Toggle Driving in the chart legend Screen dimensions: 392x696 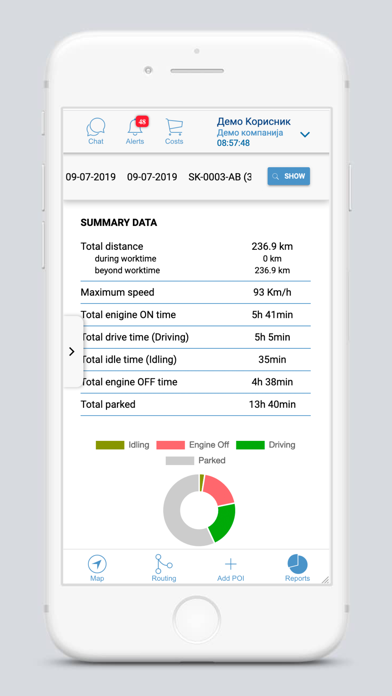coord(265,445)
